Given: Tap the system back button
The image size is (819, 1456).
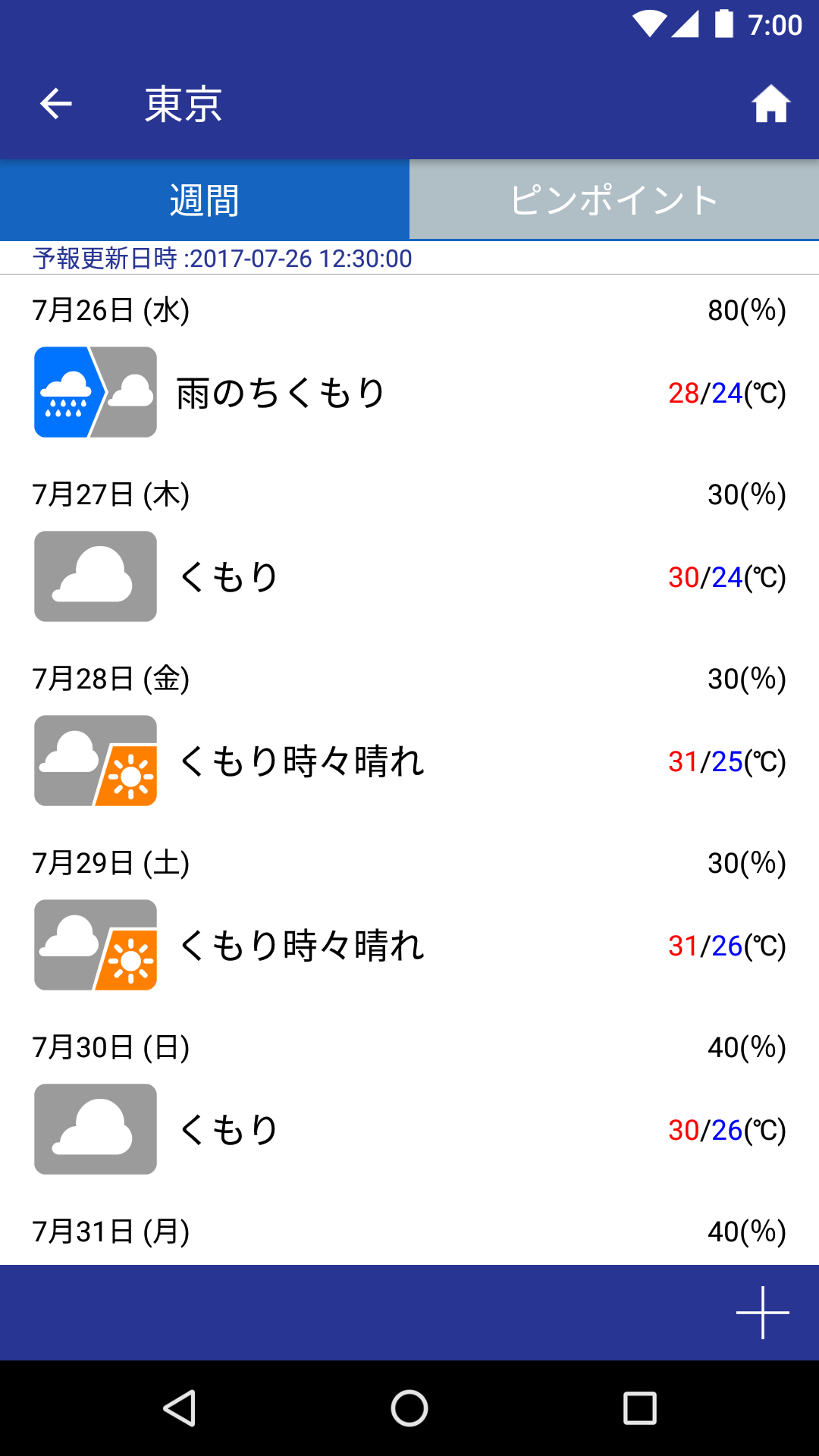Looking at the screenshot, I should (180, 1408).
